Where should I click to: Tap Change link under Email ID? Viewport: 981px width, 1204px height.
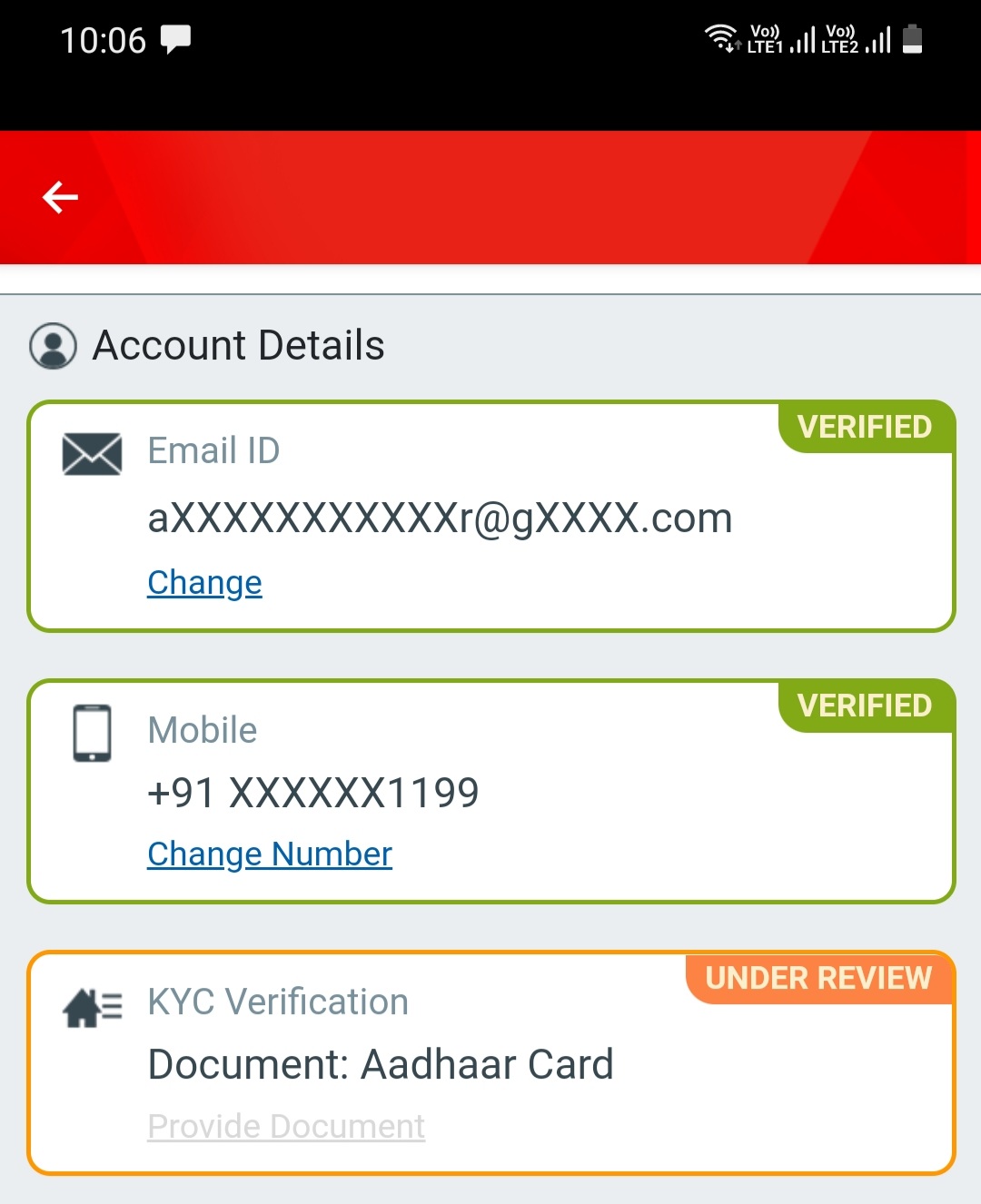204,582
